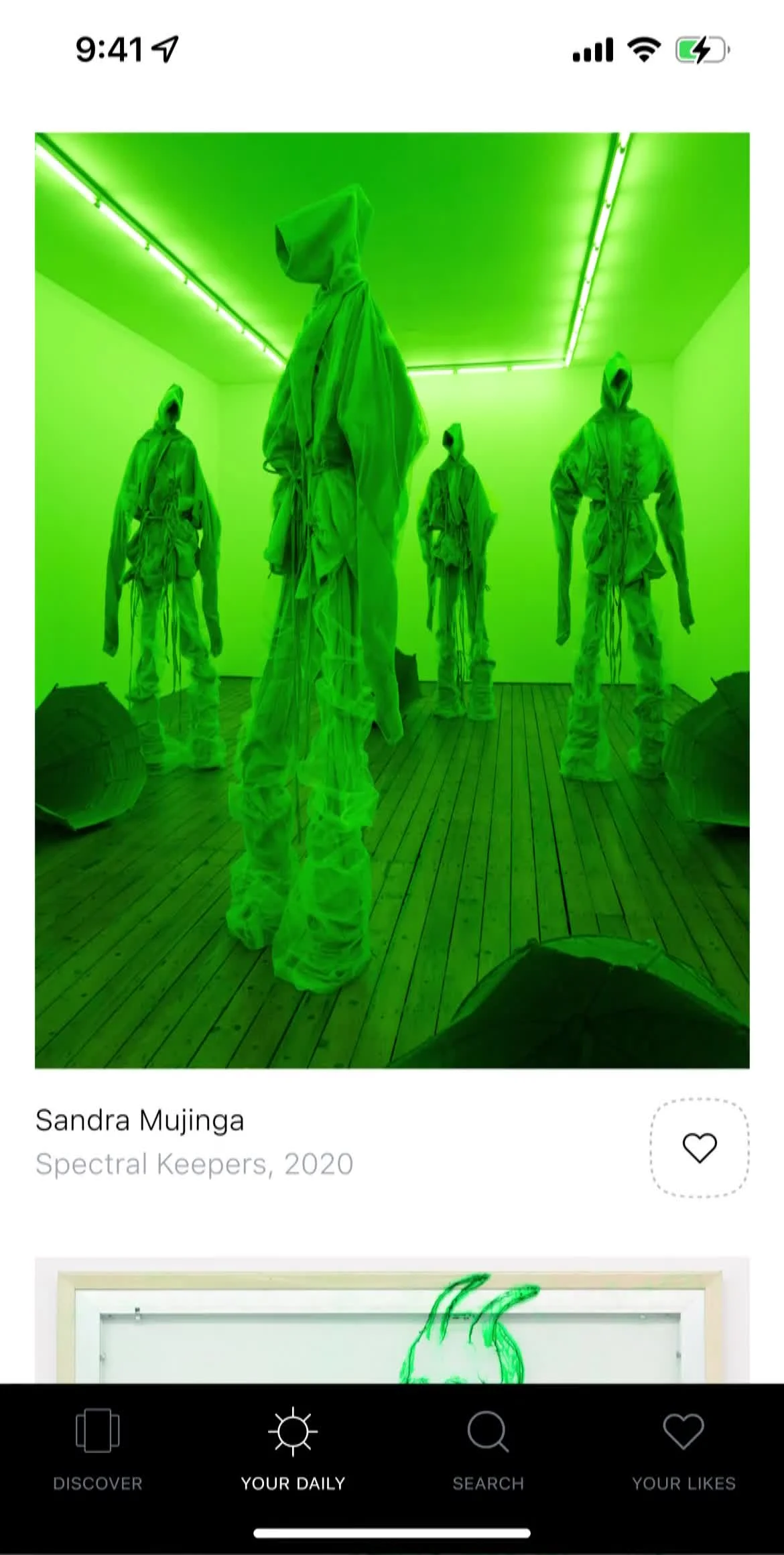Image resolution: width=784 pixels, height=1555 pixels.
Task: Open the framed green drawing artwork below
Action: [392, 1324]
